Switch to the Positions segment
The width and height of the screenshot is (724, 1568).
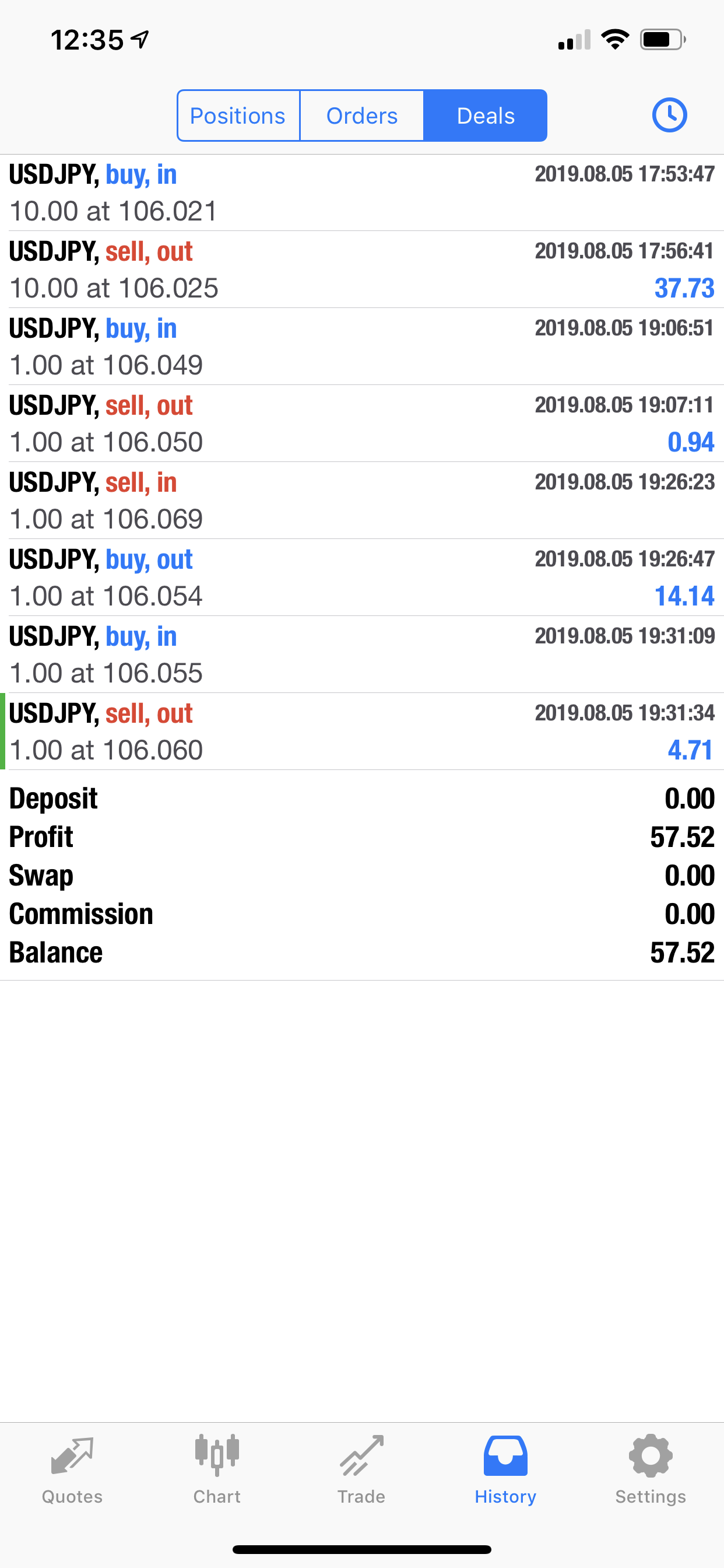coord(238,116)
